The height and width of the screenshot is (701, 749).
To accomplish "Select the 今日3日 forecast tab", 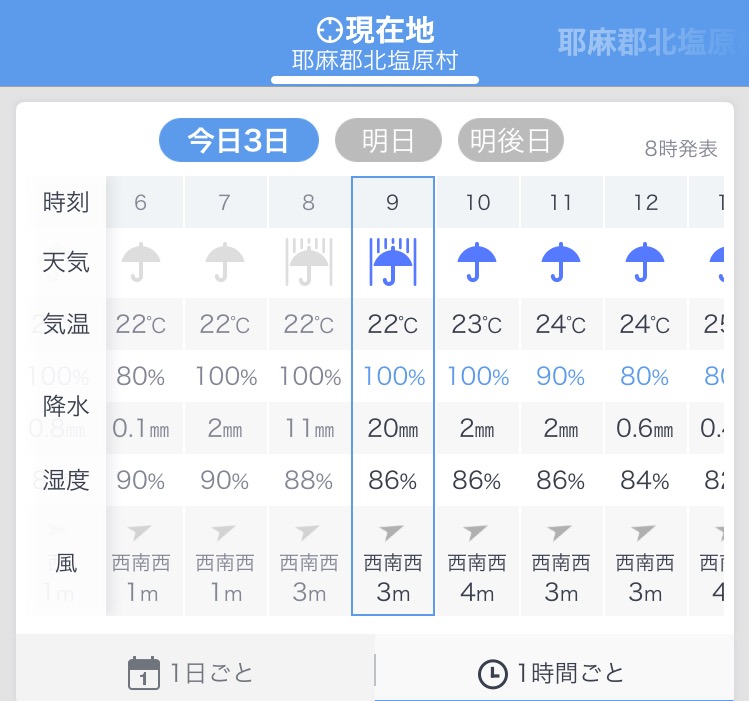I will (239, 141).
